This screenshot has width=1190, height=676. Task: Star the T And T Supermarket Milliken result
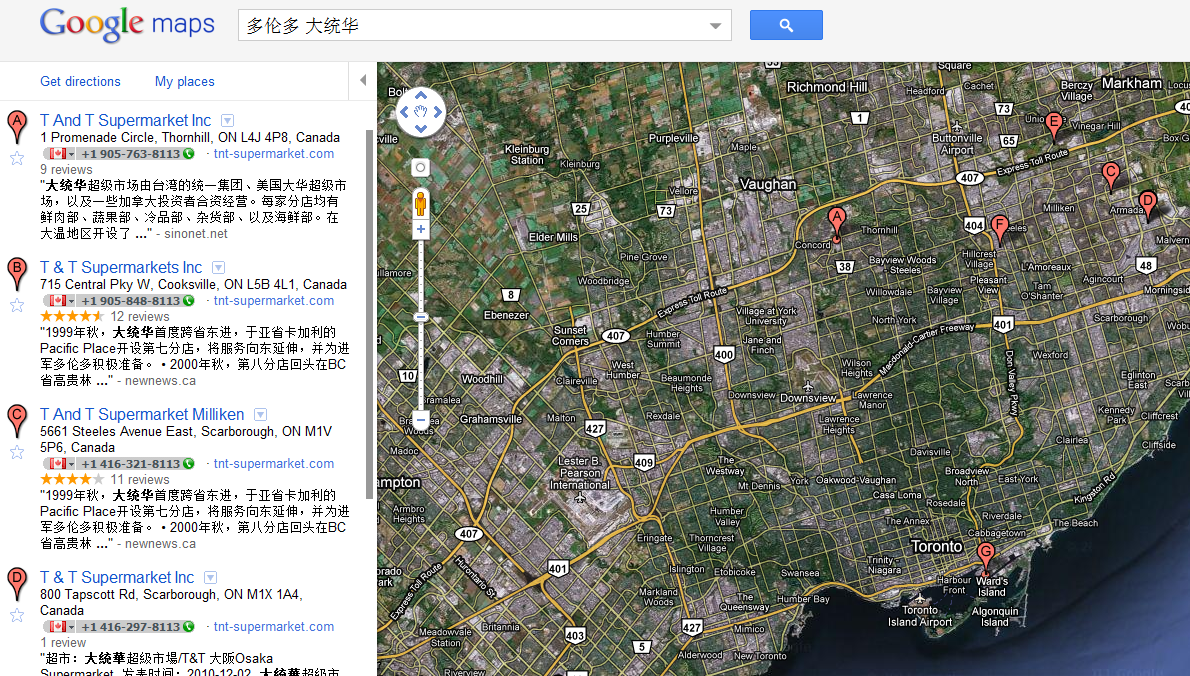[17, 452]
